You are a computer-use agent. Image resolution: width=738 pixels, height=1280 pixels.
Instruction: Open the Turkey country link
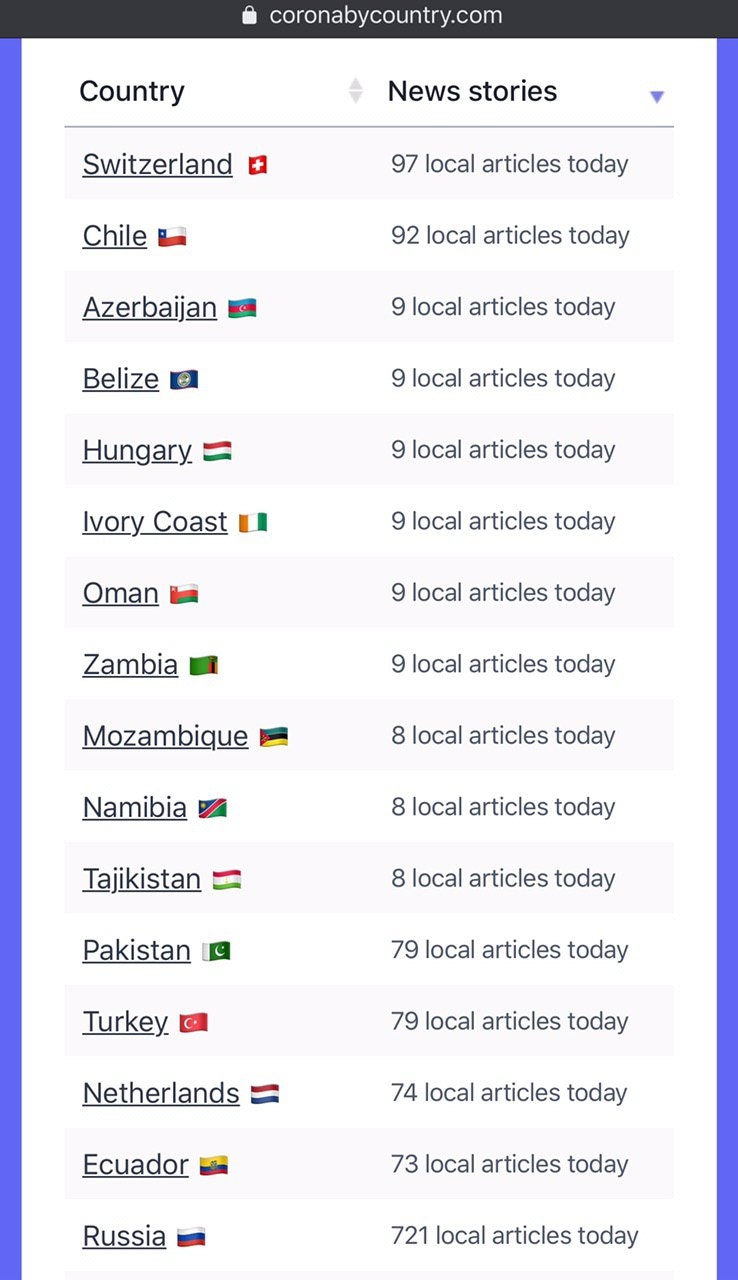125,1022
